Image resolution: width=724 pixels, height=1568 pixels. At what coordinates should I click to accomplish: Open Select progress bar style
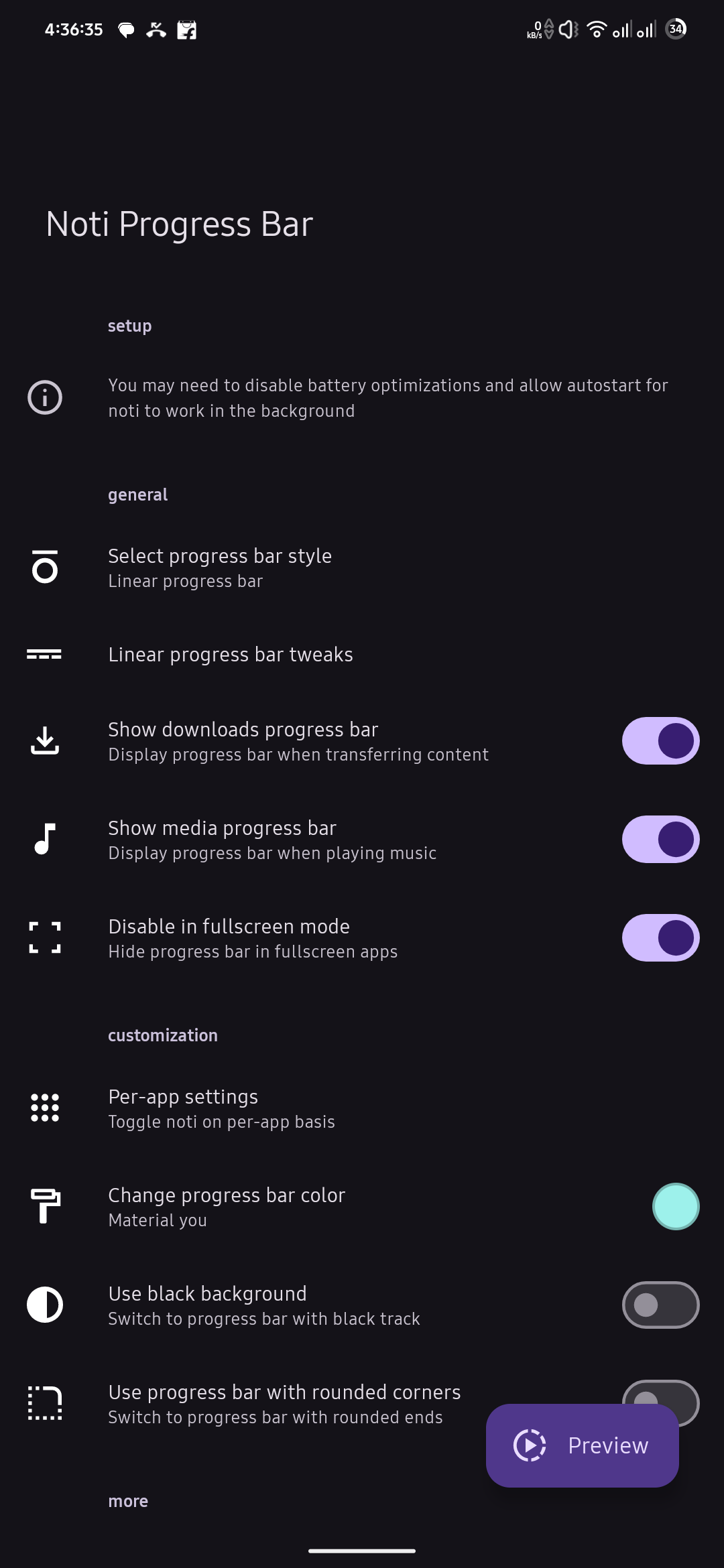(x=220, y=568)
